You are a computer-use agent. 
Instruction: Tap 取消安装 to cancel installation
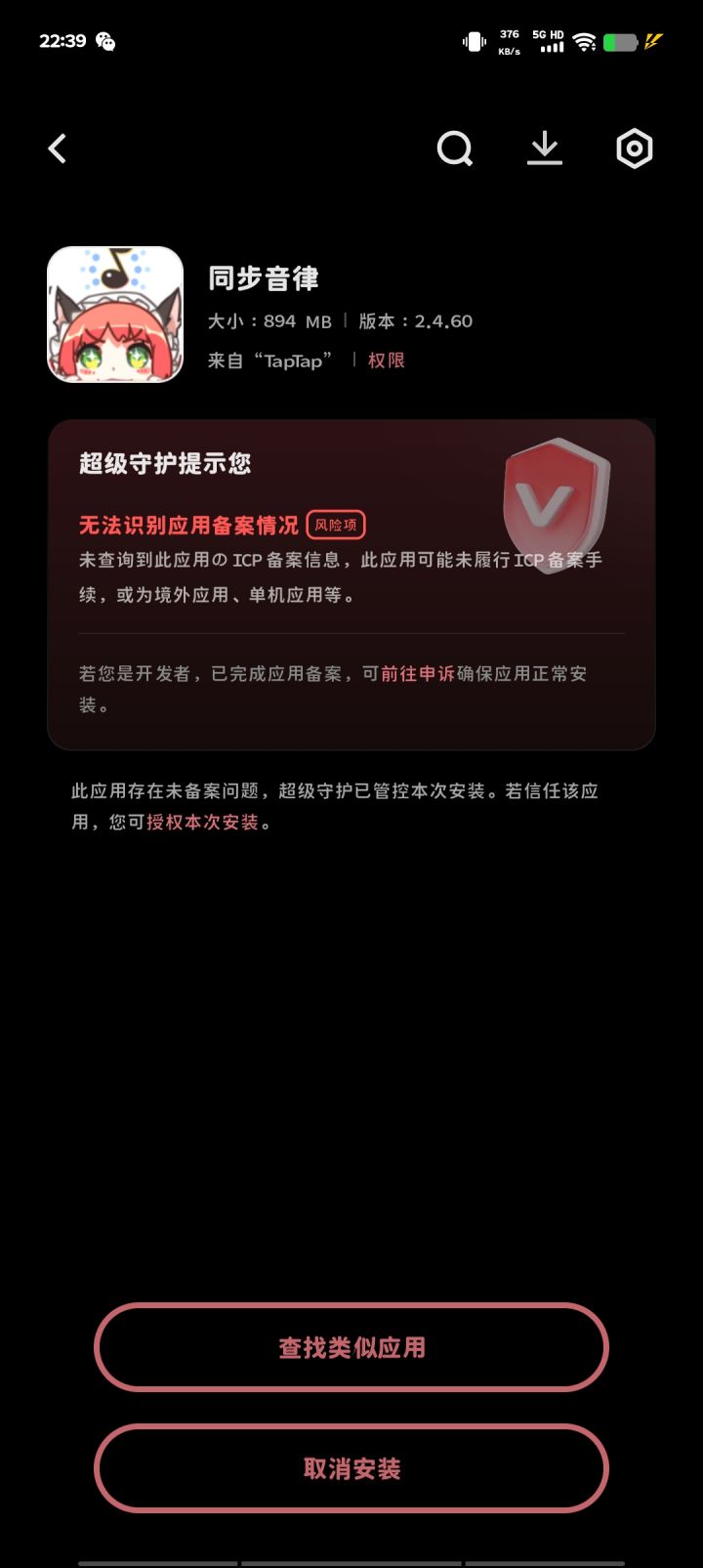[351, 1468]
